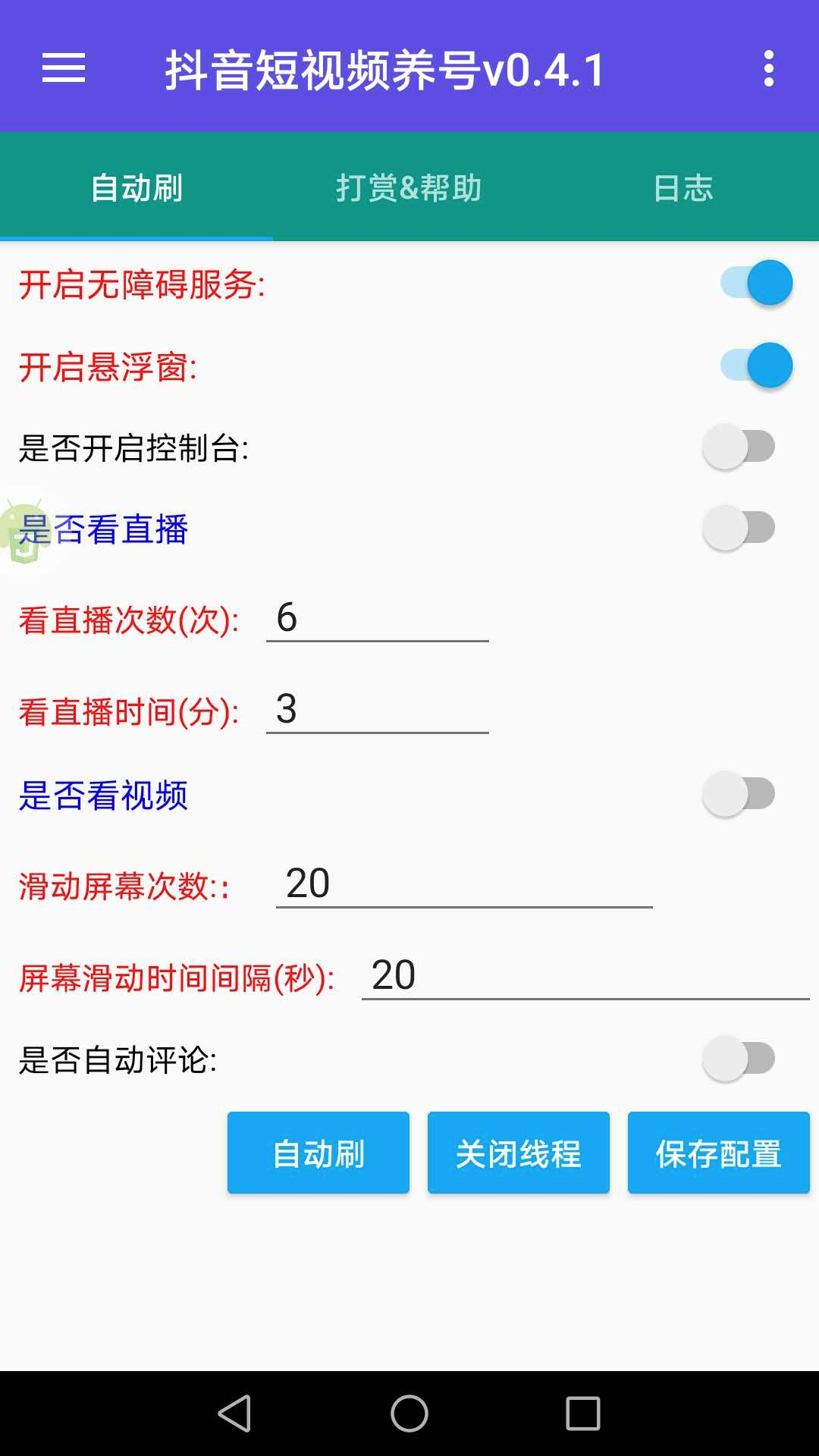Save settings with 保存配置
The width and height of the screenshot is (819, 1456).
click(719, 1153)
